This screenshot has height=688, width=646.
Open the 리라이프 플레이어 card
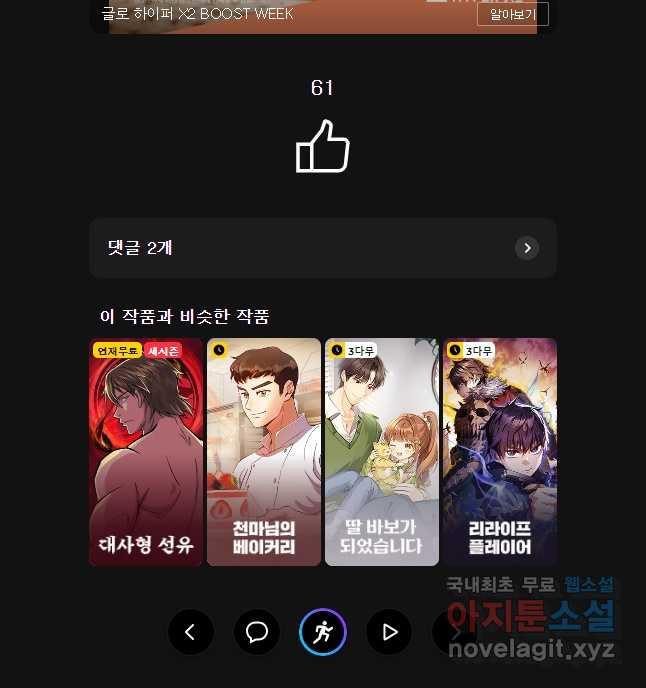[500, 452]
